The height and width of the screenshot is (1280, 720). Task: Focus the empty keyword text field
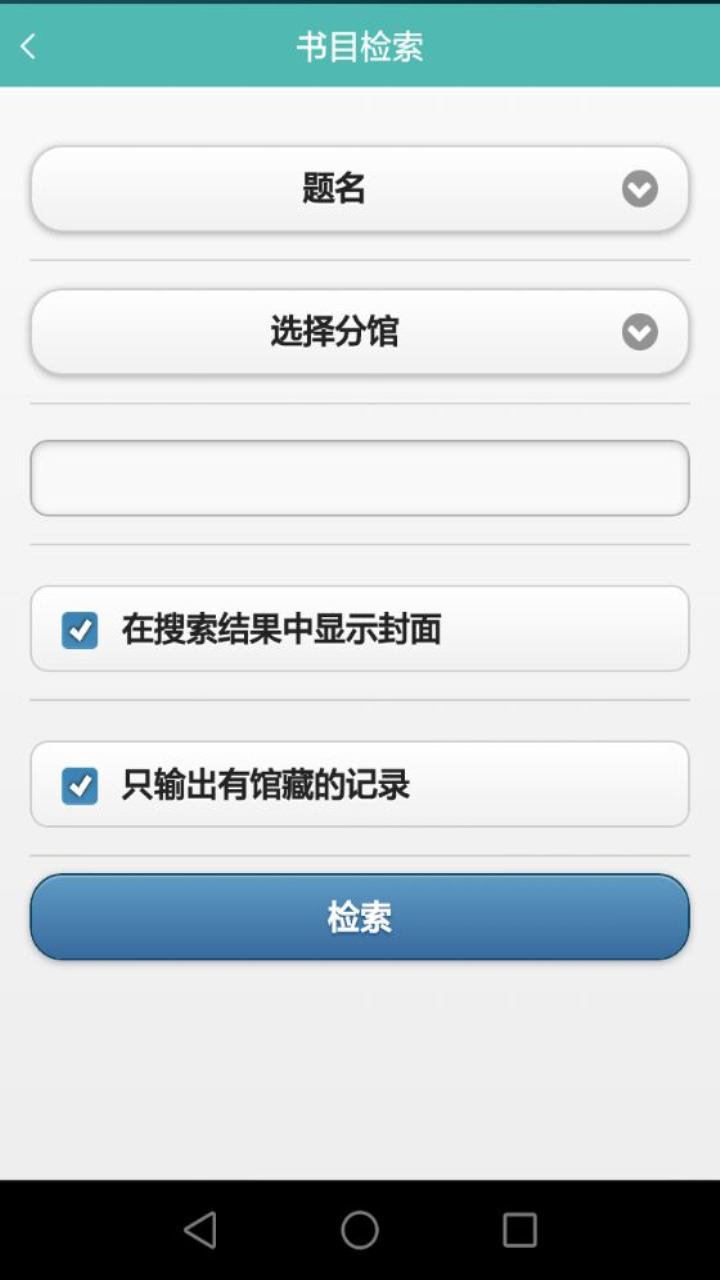[360, 478]
